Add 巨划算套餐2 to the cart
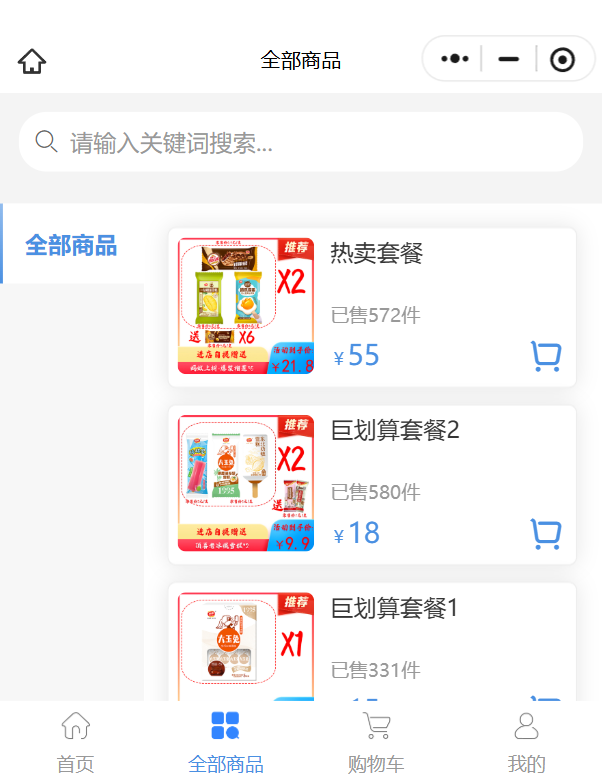602x780 pixels. tap(545, 533)
